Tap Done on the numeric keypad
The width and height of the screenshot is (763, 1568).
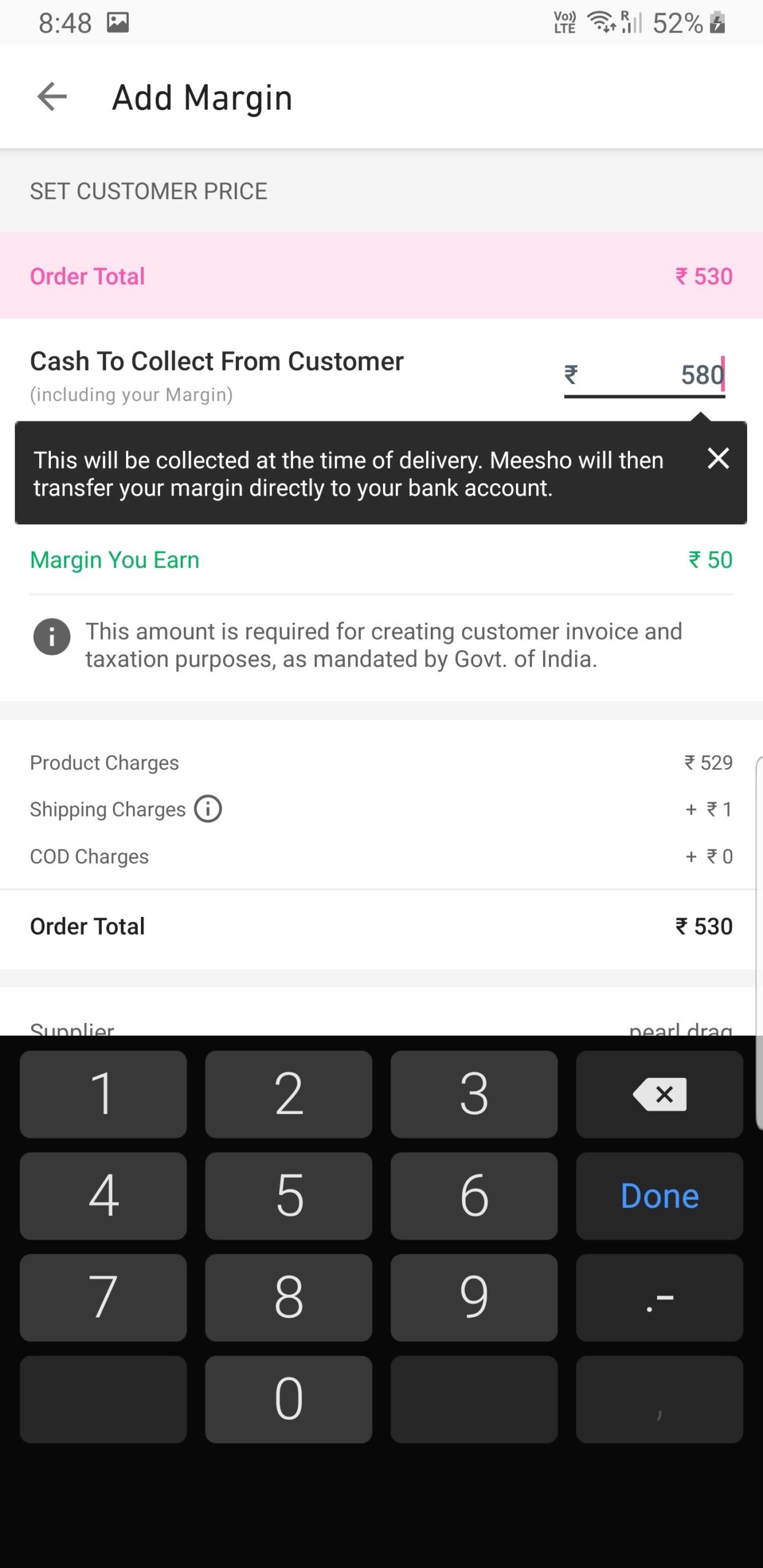pos(659,1196)
